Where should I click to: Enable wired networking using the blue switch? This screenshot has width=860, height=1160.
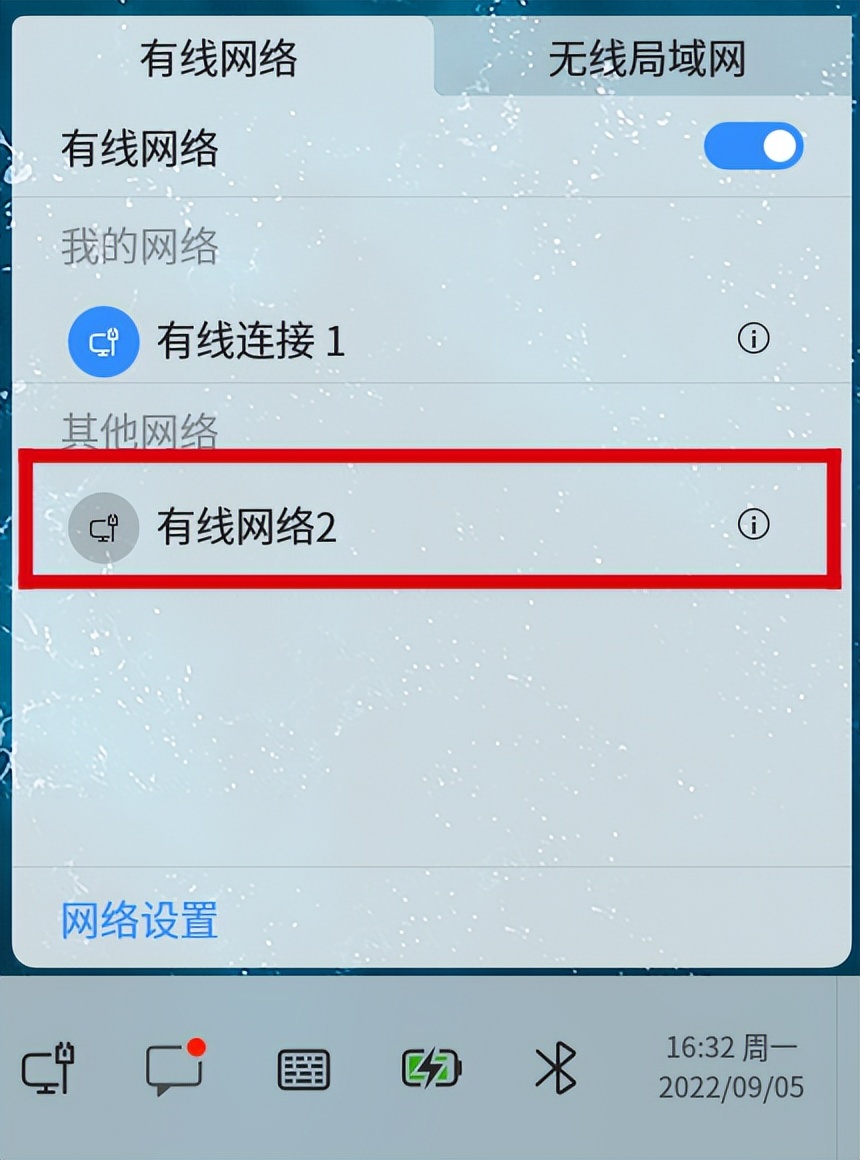[x=753, y=146]
